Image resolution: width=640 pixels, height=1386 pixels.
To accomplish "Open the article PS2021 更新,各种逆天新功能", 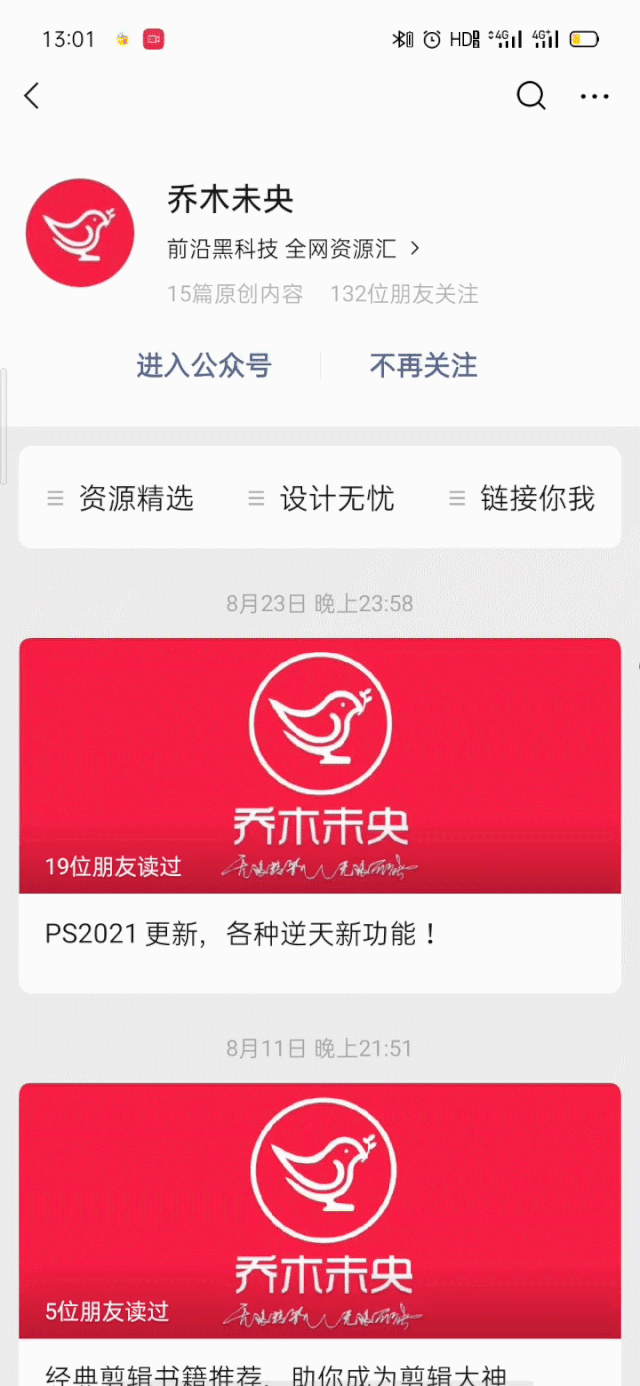I will (x=320, y=815).
